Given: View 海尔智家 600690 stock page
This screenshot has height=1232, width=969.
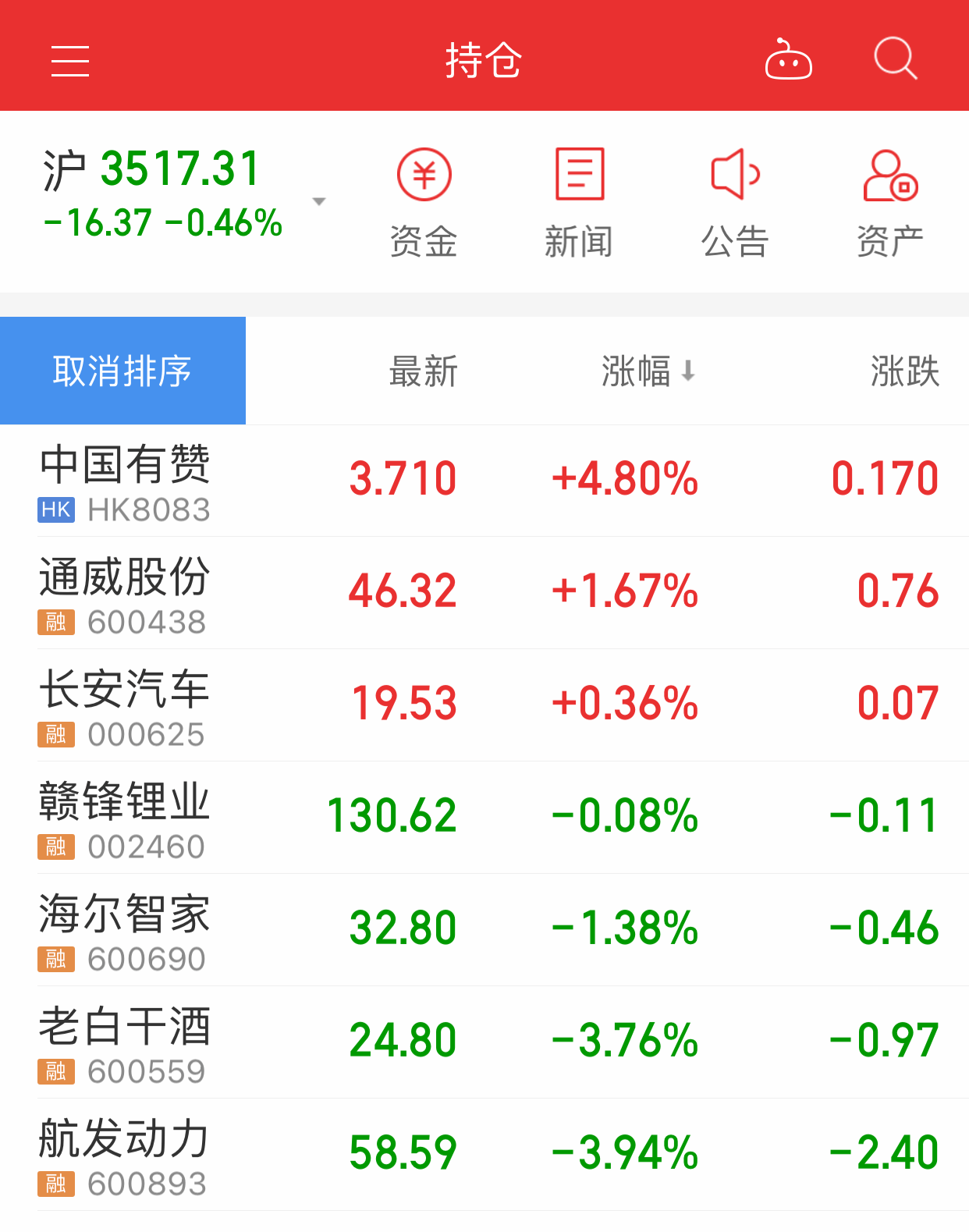Looking at the screenshot, I should pyautogui.click(x=125, y=930).
